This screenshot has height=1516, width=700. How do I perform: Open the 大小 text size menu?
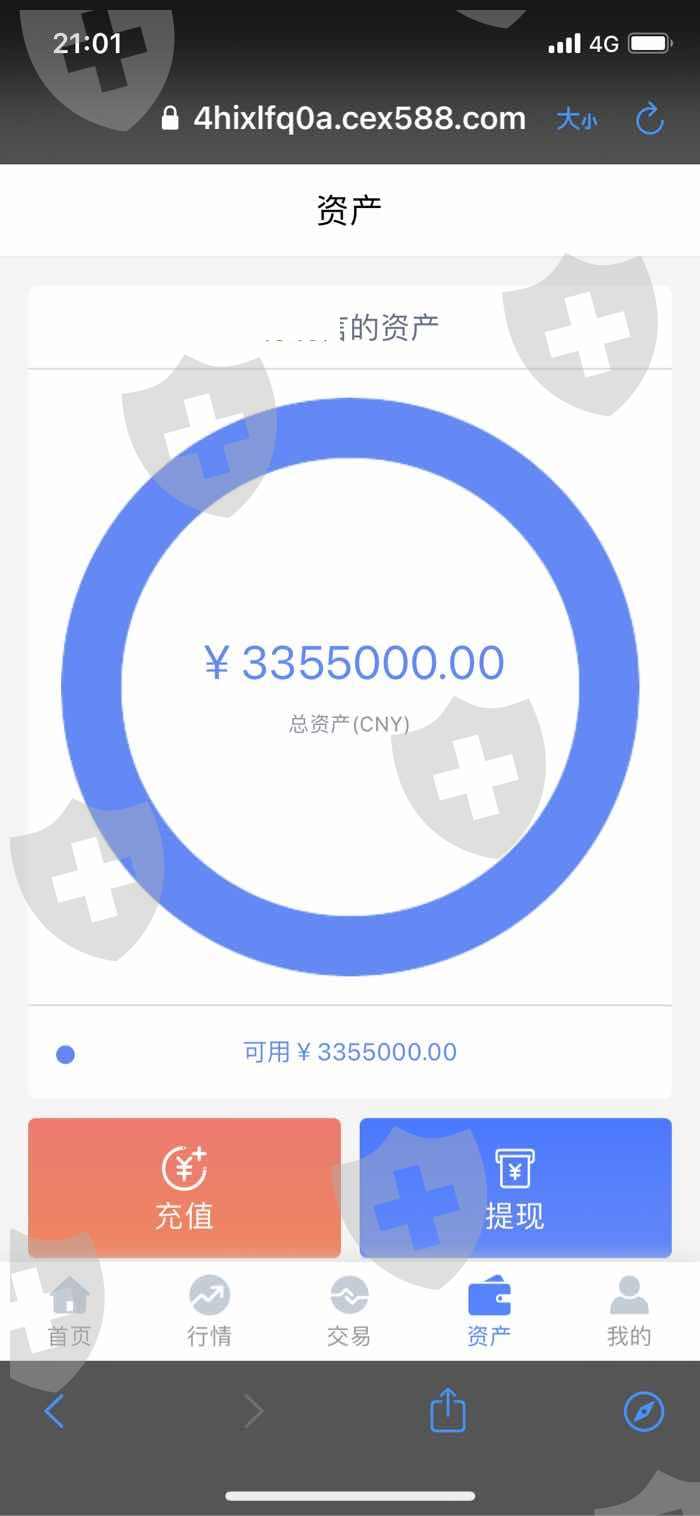pyautogui.click(x=577, y=120)
